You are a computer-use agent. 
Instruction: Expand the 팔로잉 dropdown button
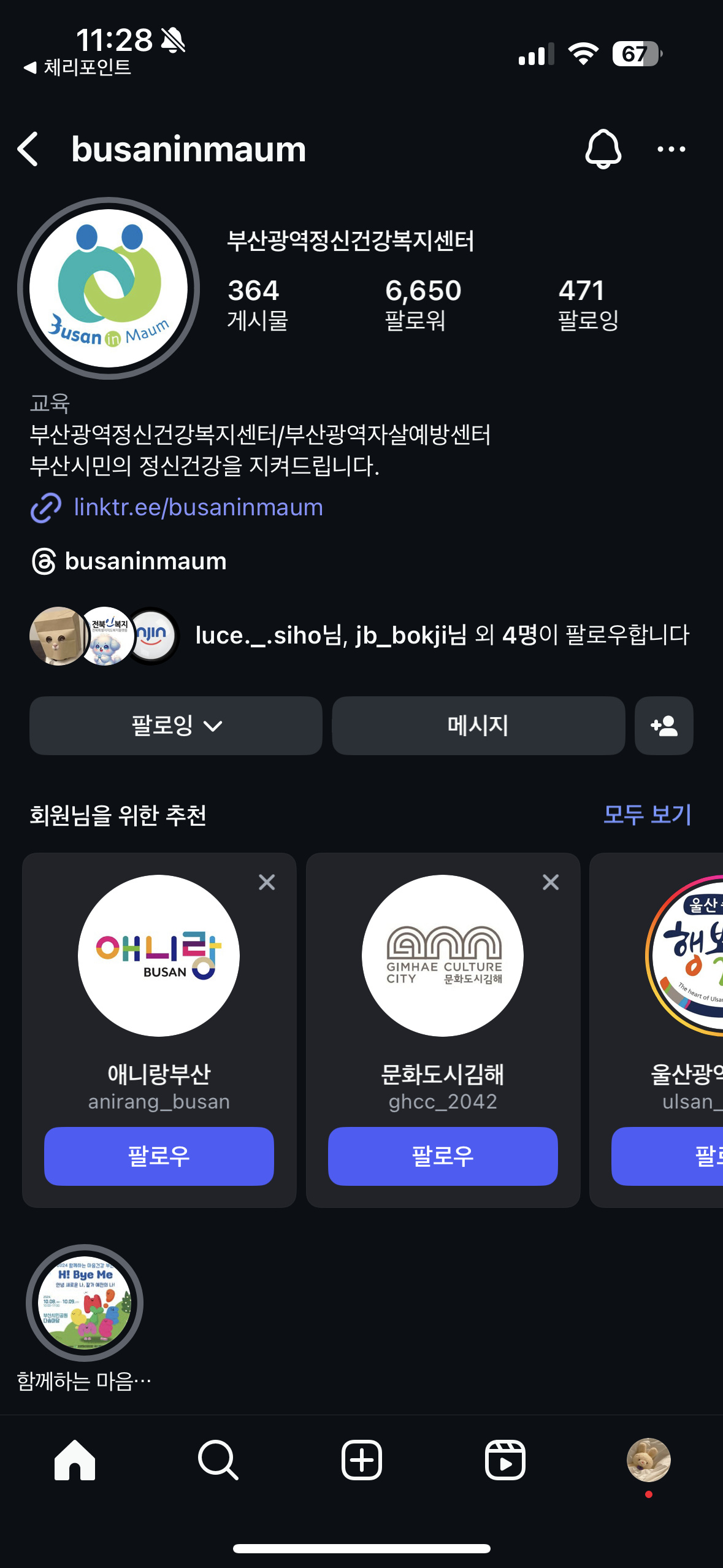[176, 726]
